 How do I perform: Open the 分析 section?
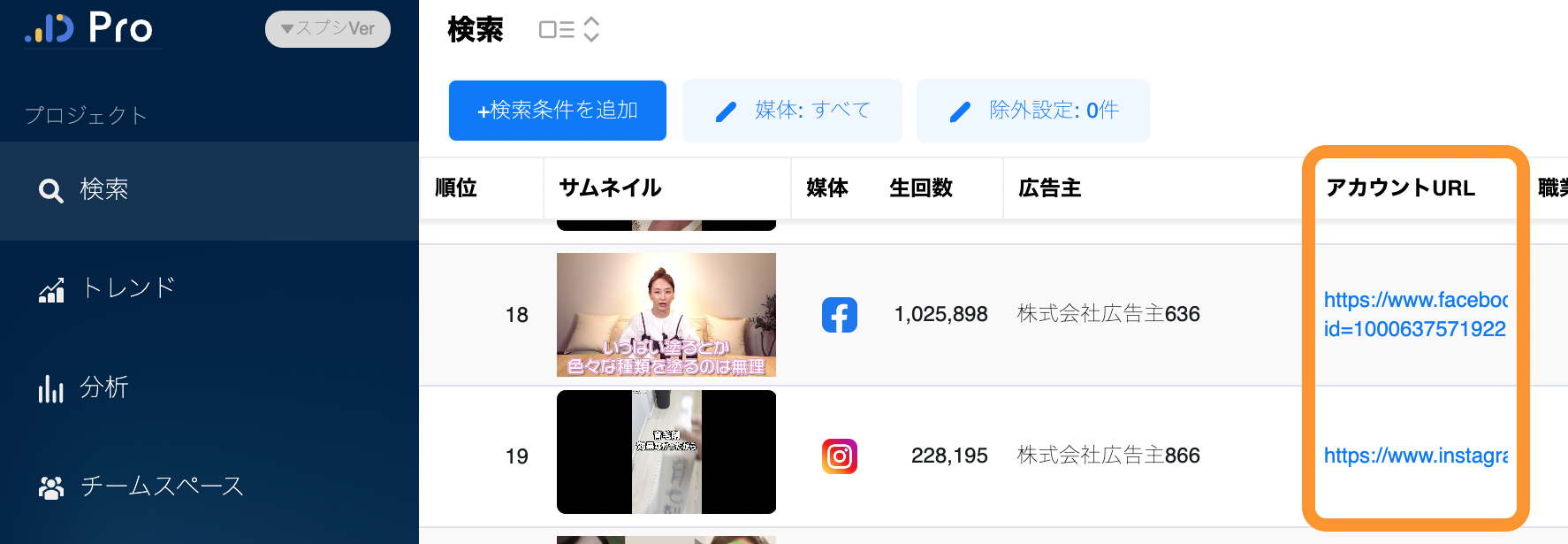click(103, 387)
